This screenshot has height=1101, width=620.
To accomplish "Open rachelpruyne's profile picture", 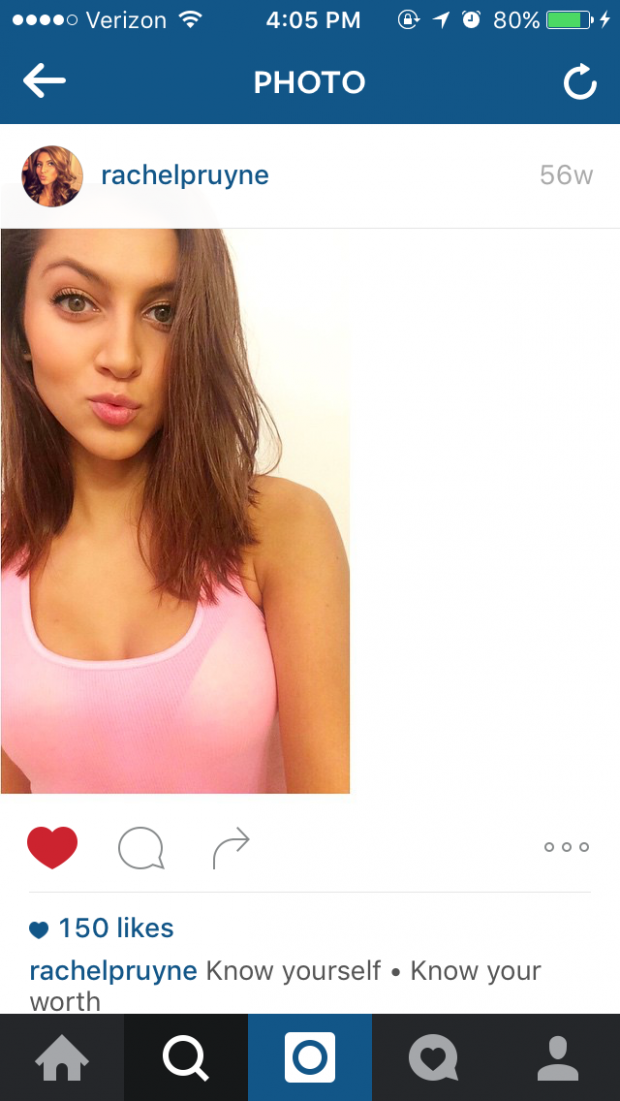I will coord(52,176).
